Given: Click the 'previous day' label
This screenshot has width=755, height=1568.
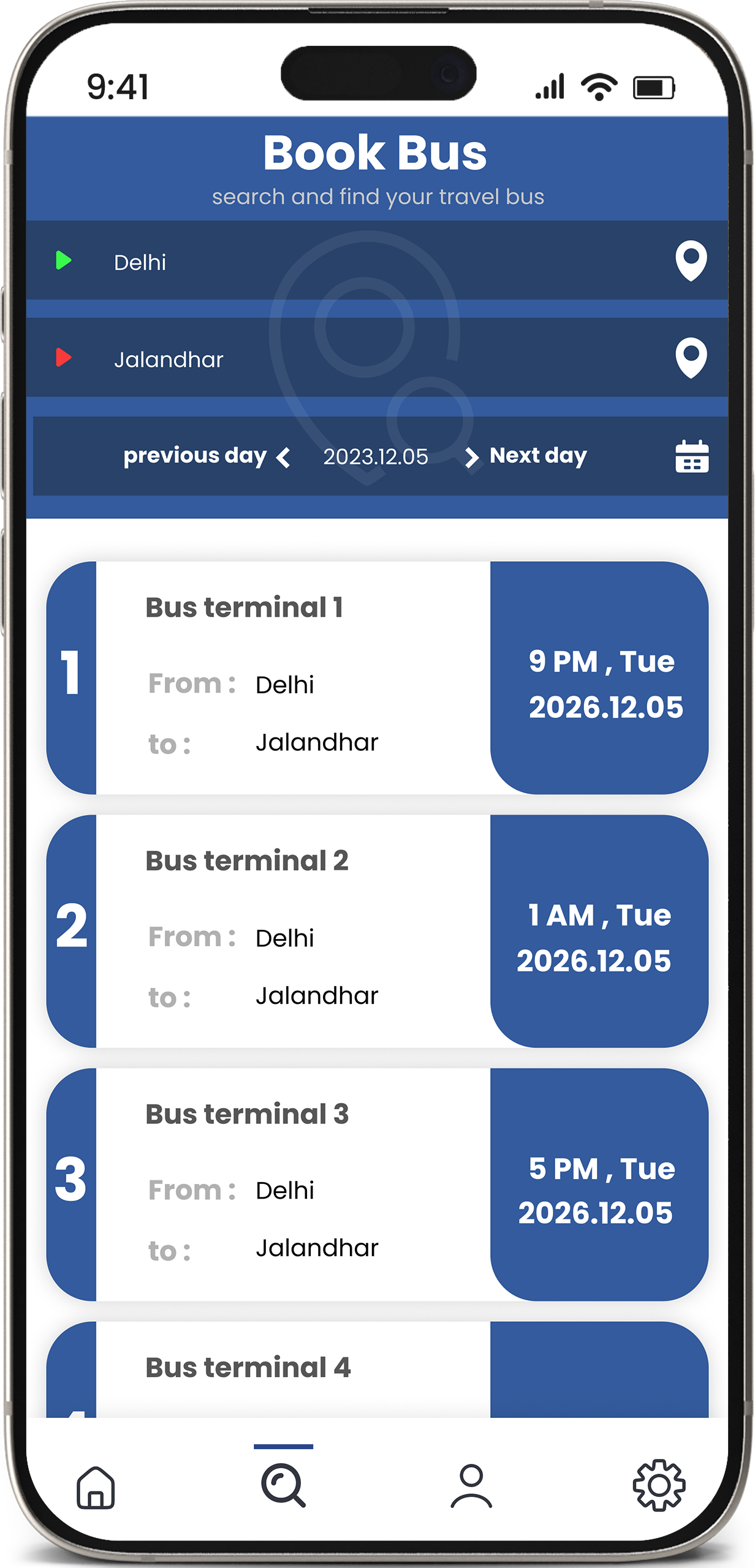Looking at the screenshot, I should pyautogui.click(x=194, y=455).
